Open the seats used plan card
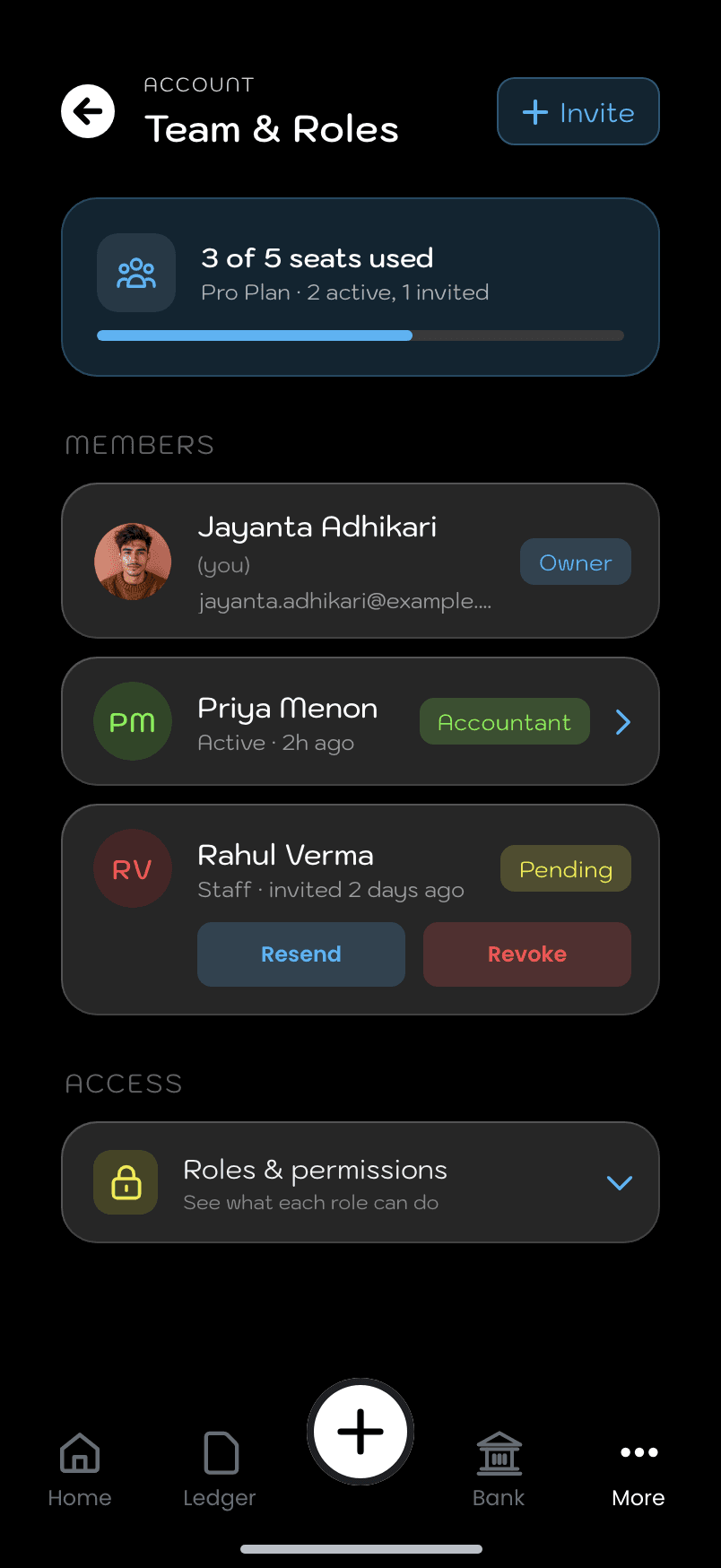 tap(360, 287)
